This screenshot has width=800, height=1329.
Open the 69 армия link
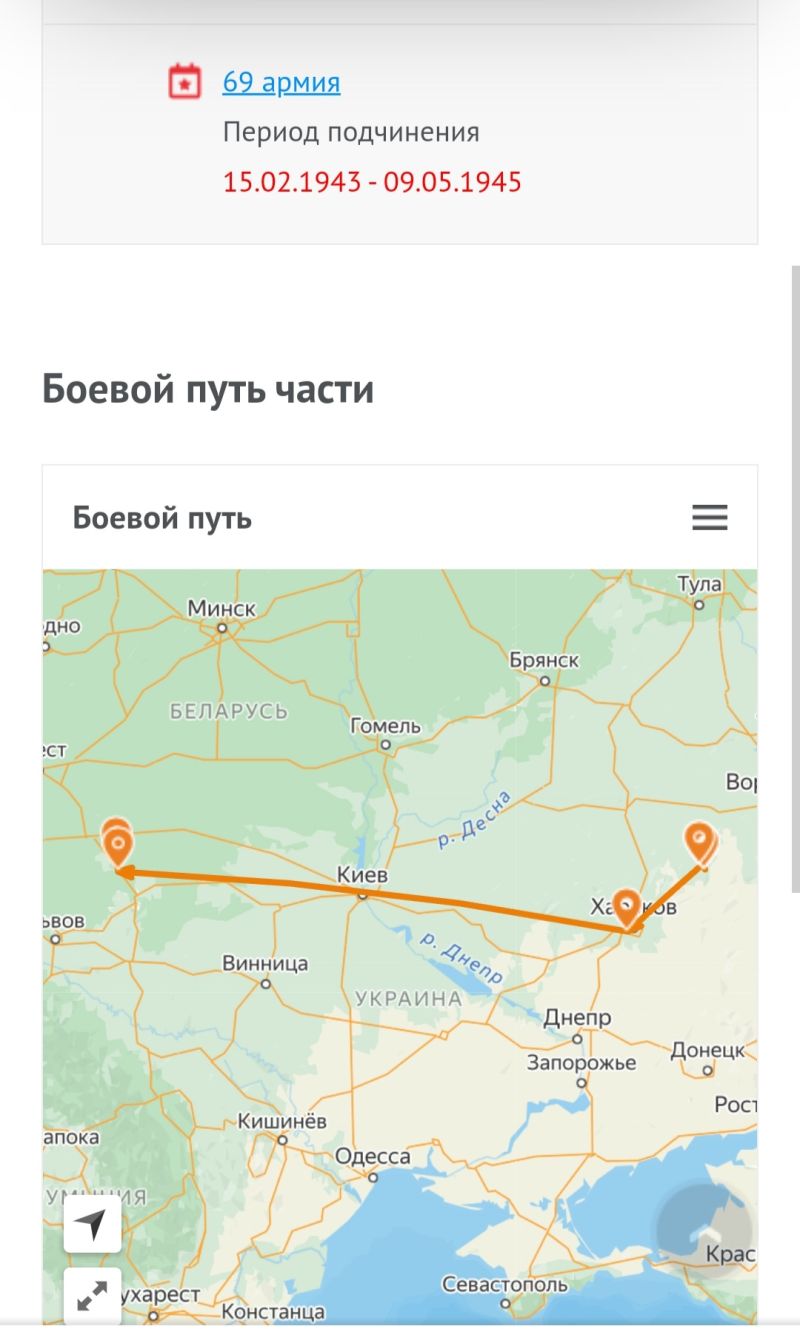click(x=281, y=82)
